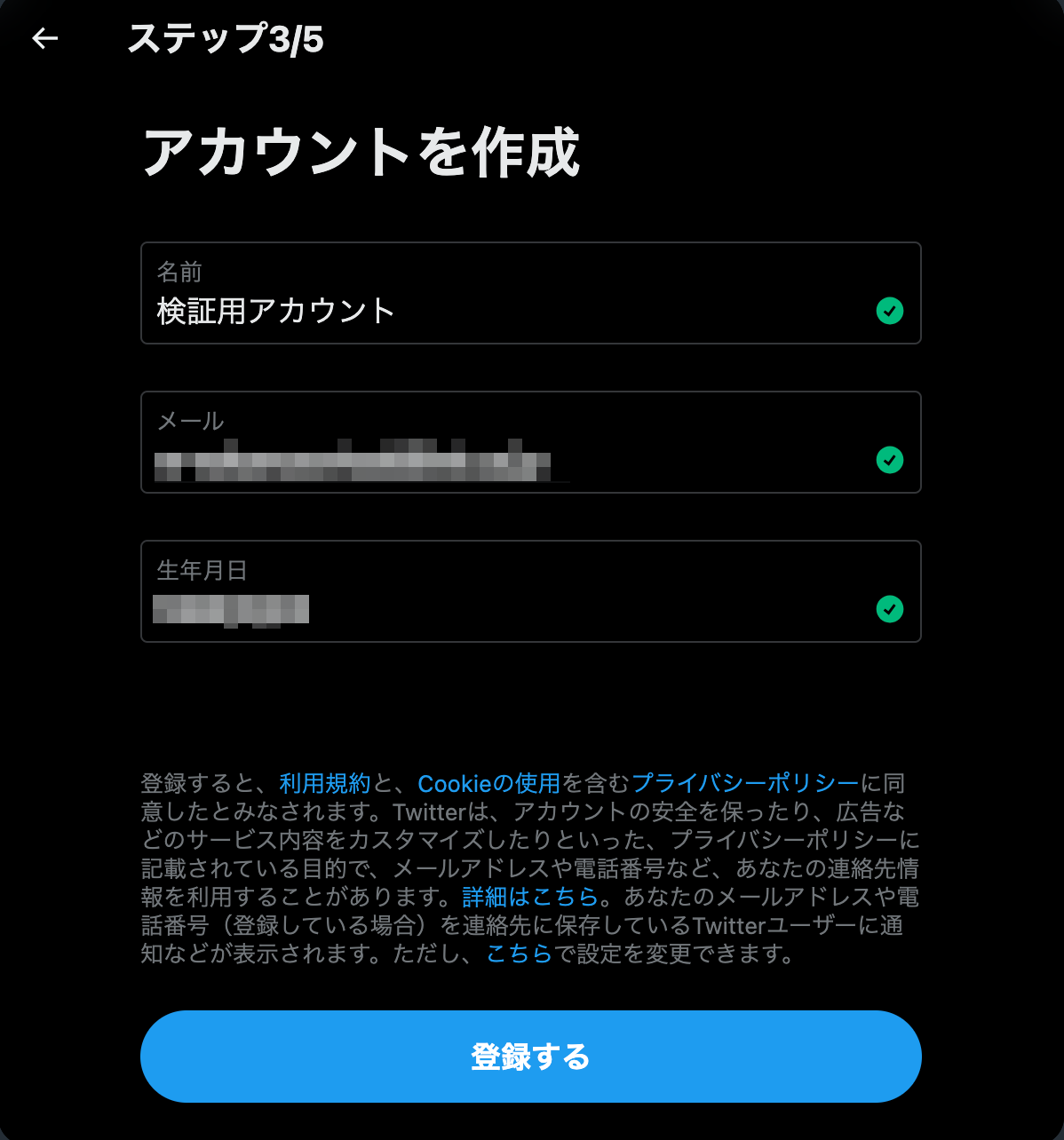Open the Cookieの使用 link
This screenshot has height=1140, width=1064.
click(488, 783)
